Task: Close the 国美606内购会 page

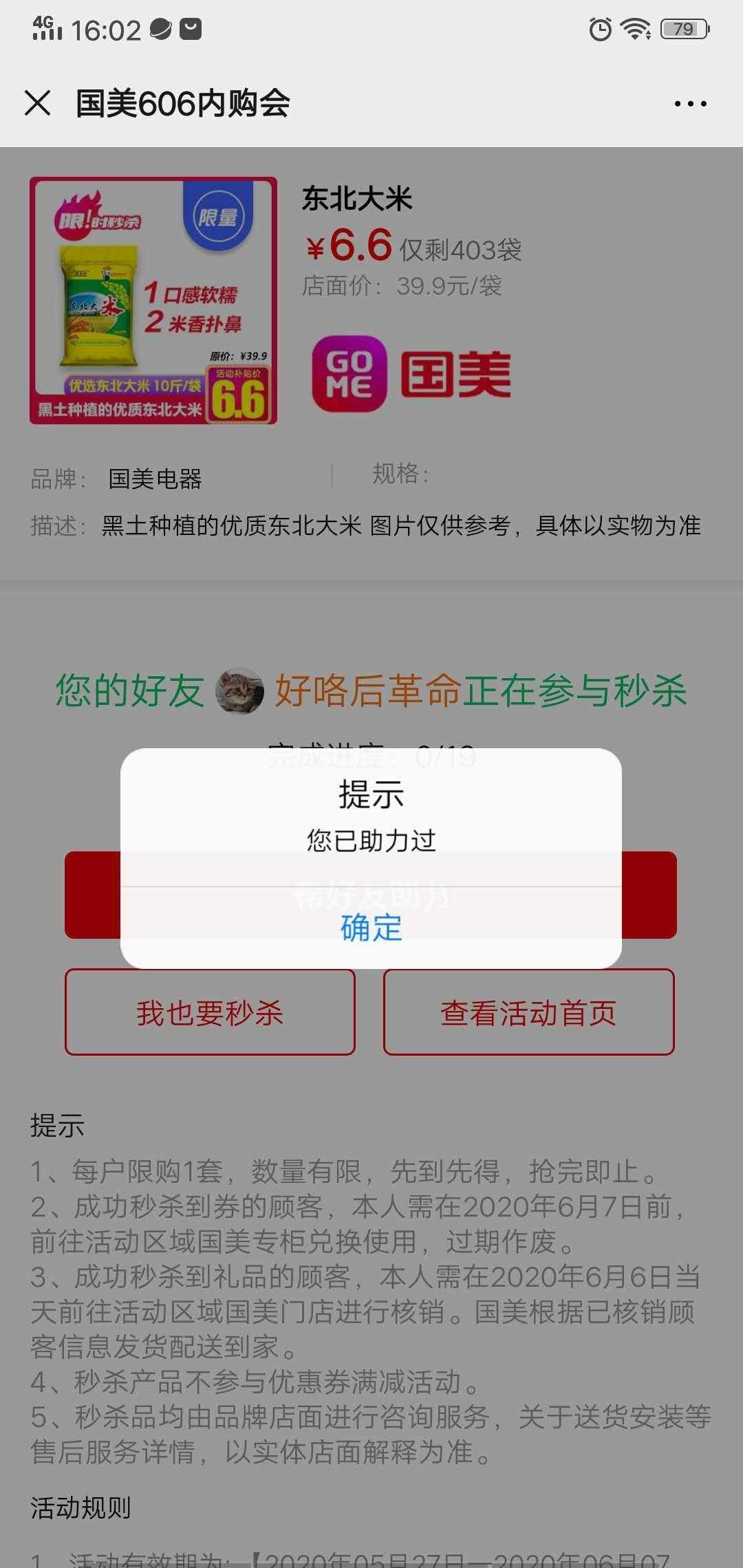Action: click(x=38, y=104)
